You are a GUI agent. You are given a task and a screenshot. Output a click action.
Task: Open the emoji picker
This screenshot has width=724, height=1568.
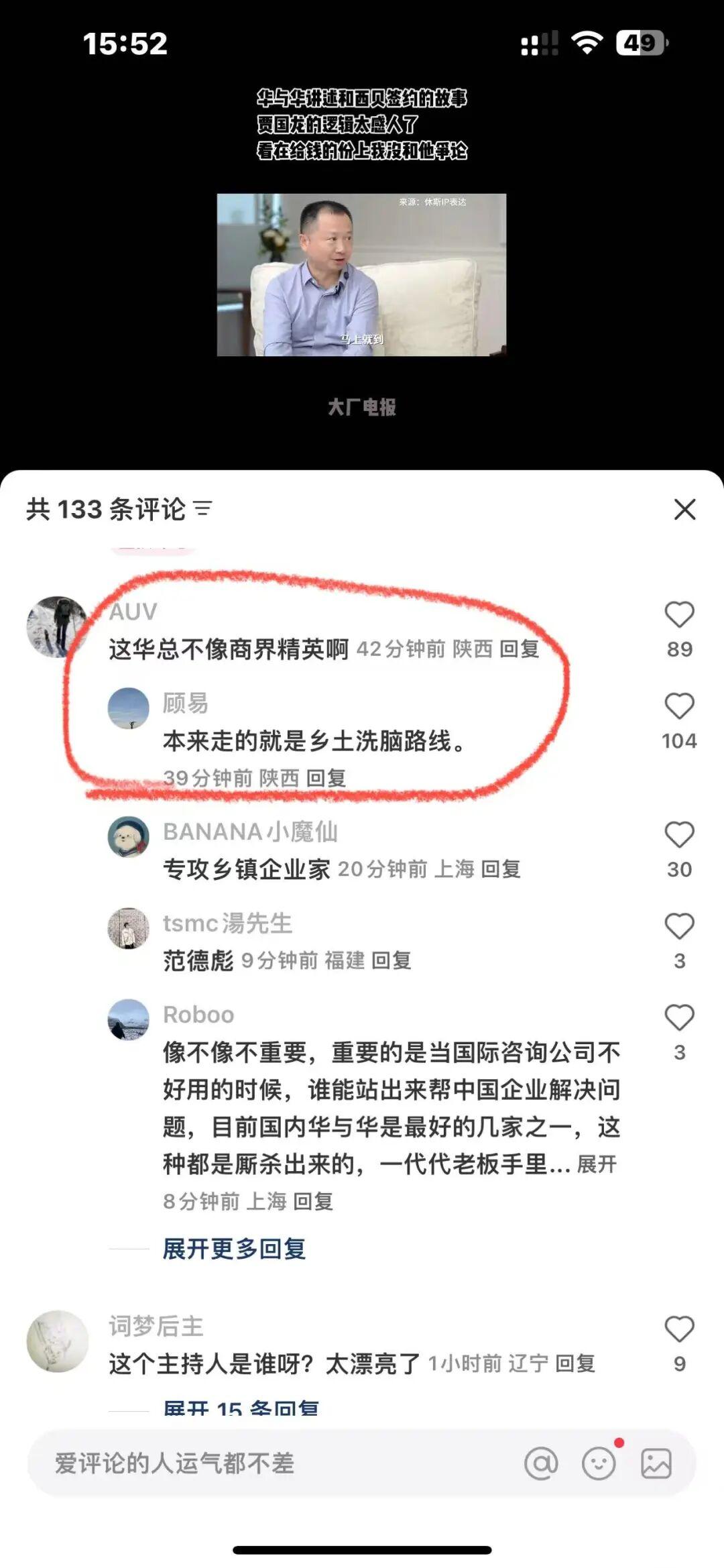click(599, 1463)
